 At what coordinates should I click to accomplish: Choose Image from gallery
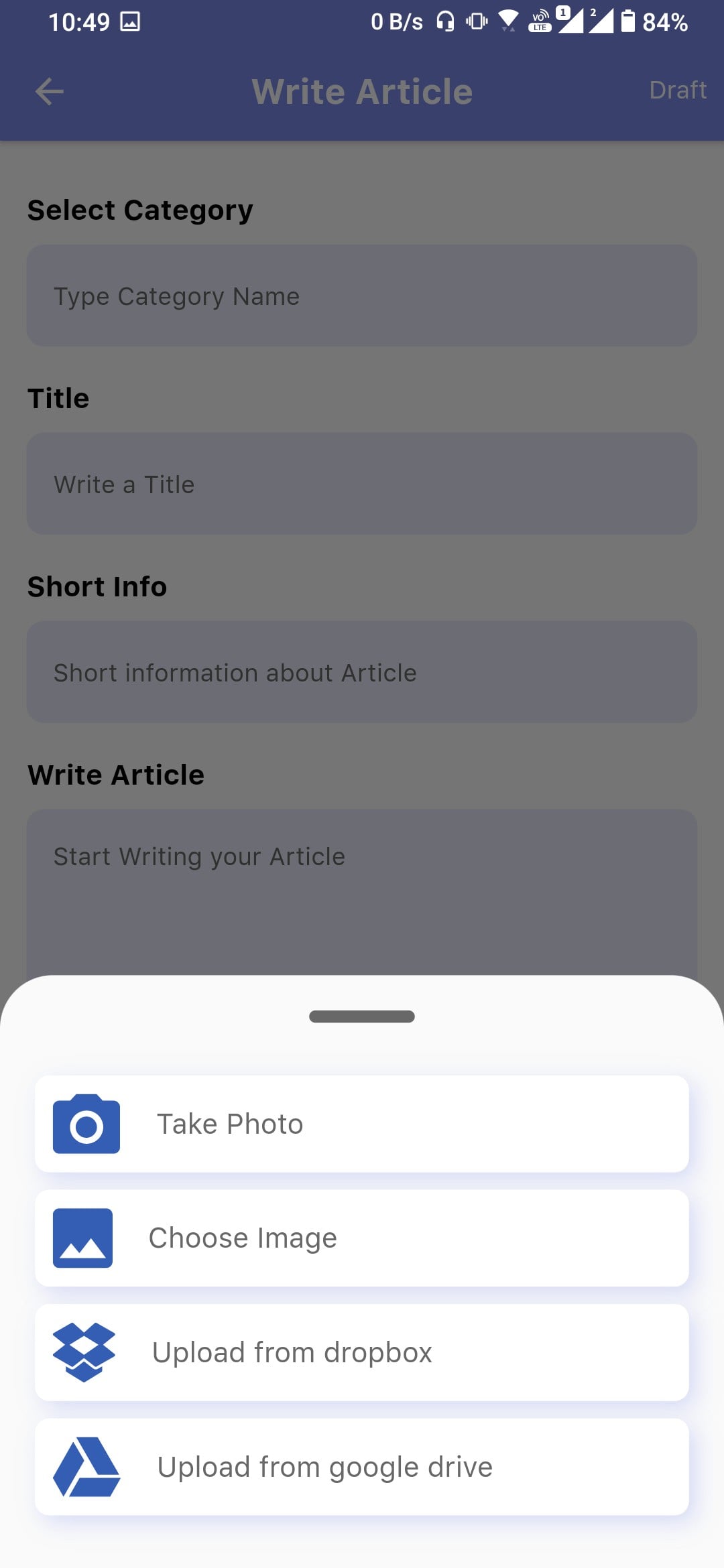tap(362, 1238)
